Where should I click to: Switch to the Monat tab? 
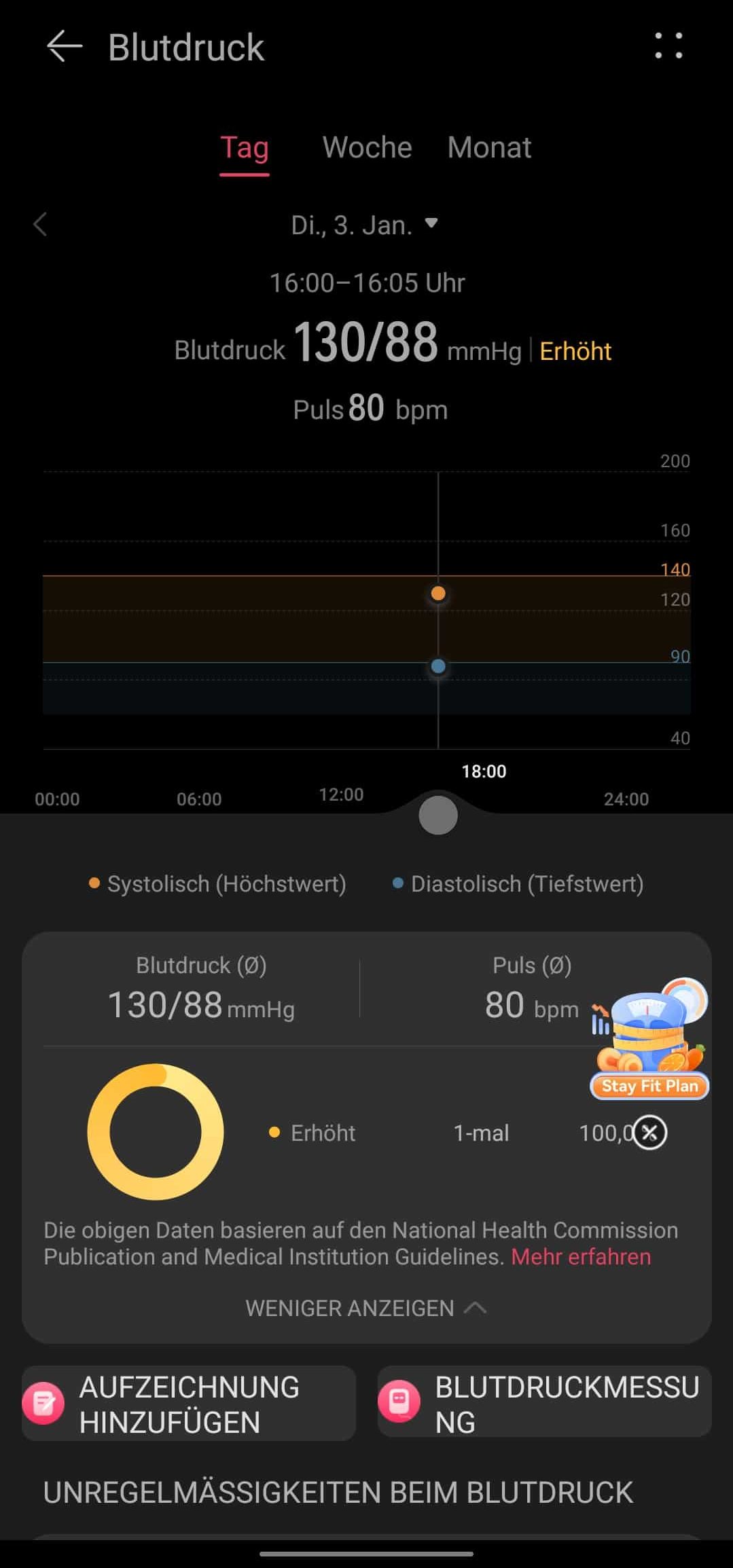(489, 147)
